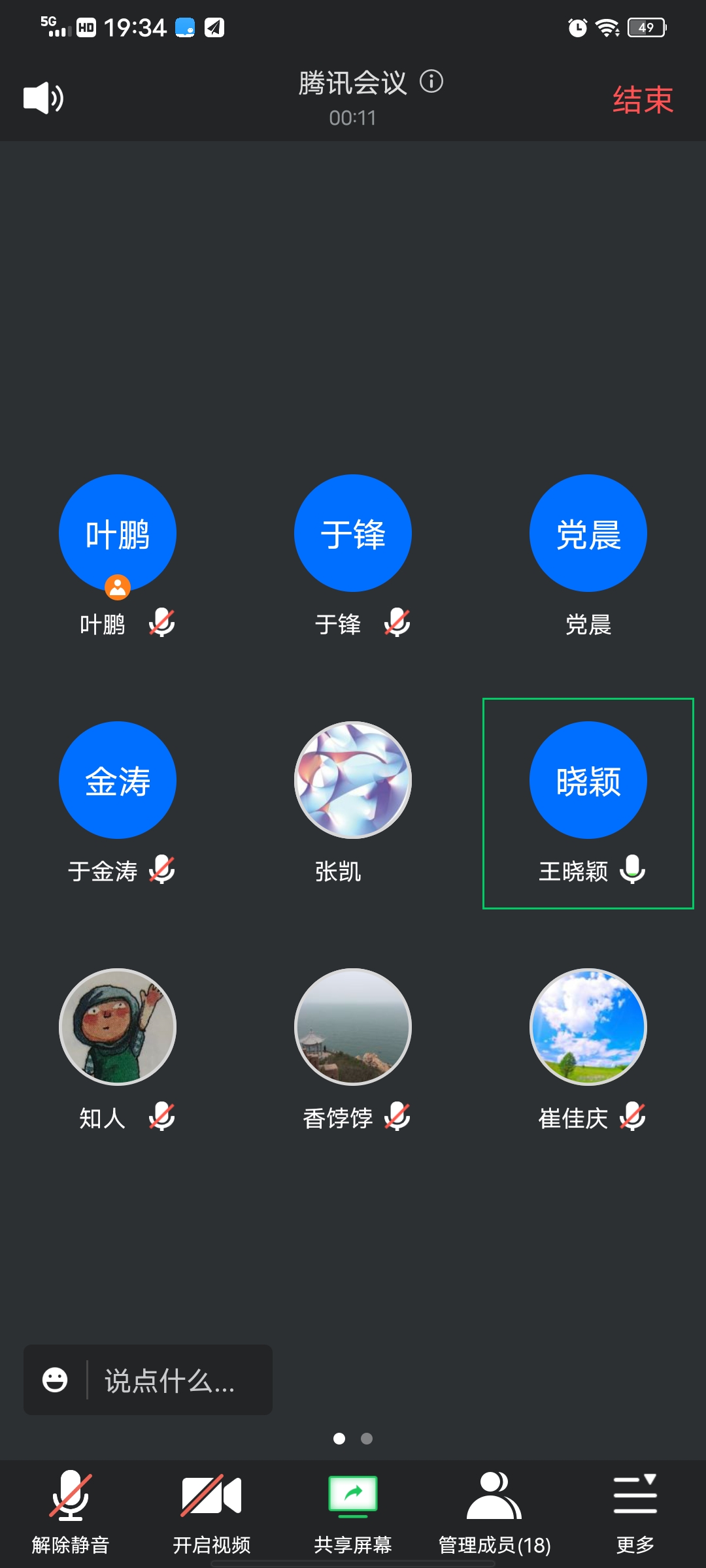The image size is (706, 1568).
Task: Open 崔佳庆's participant tile
Action: pos(588,1027)
